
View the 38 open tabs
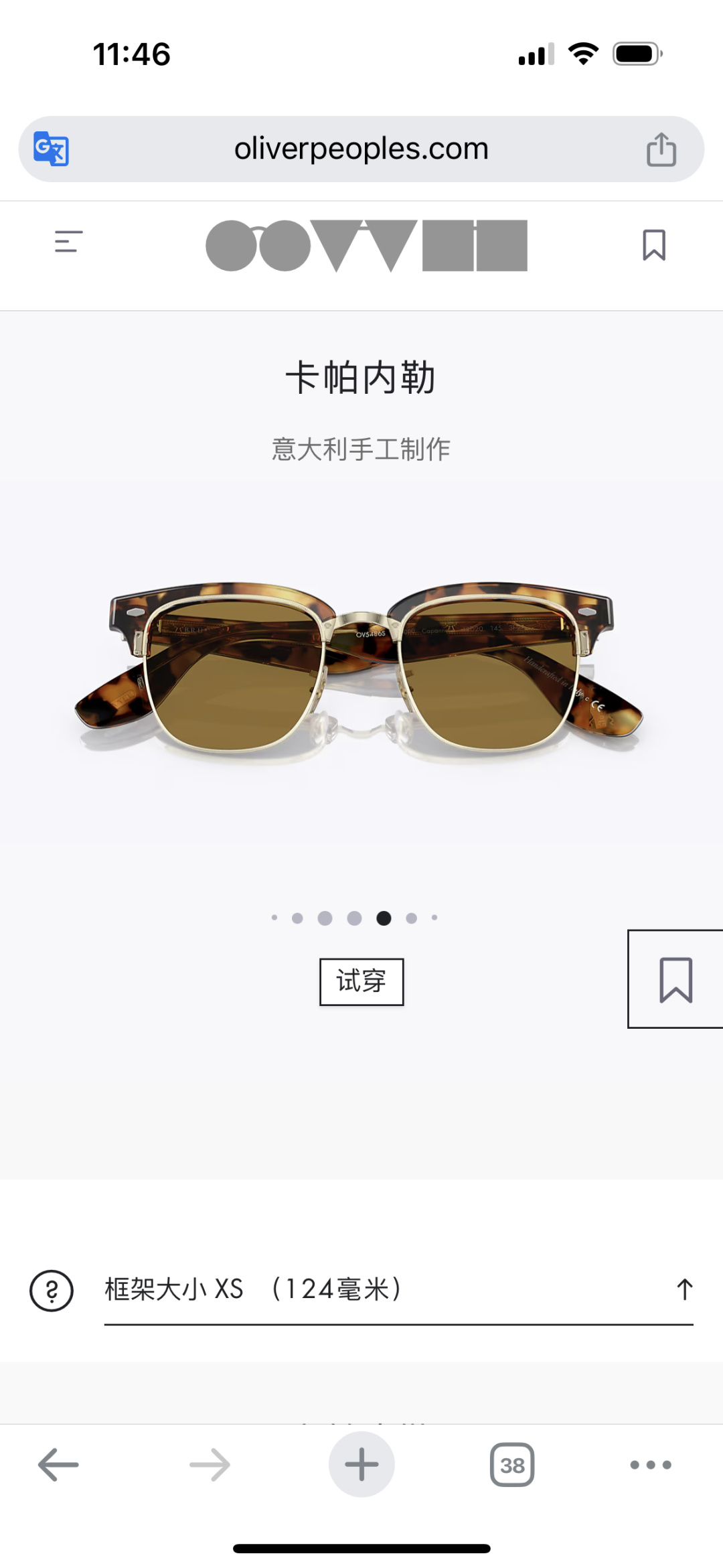coord(512,1465)
